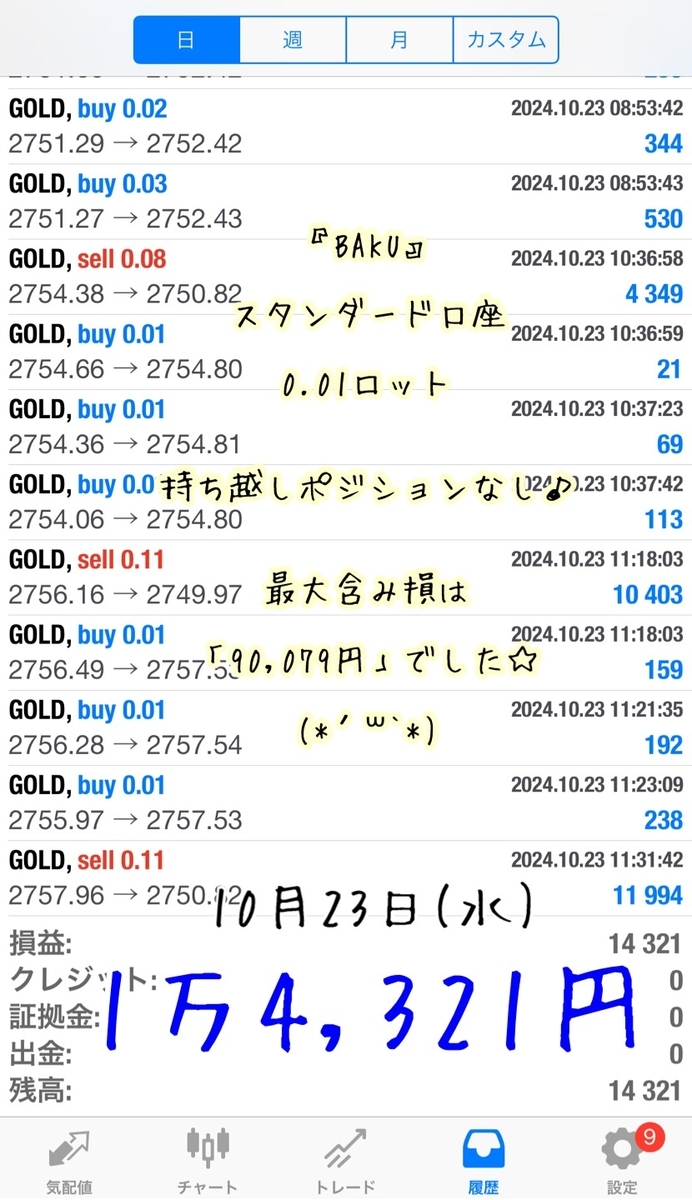Select the 週 (week) period filter
The image size is (692, 1200).
click(293, 40)
